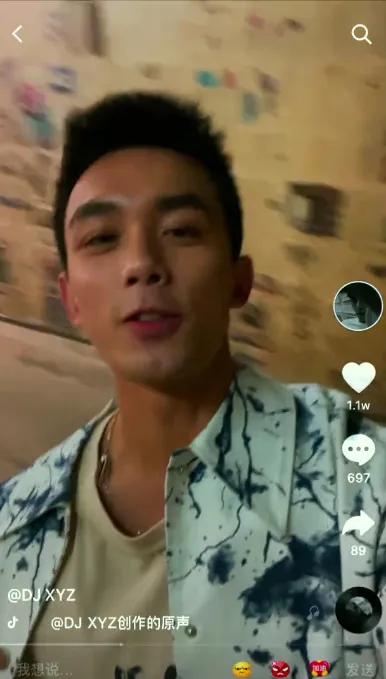The height and width of the screenshot is (679, 386).
Task: Open the spinning music disc
Action: point(358,610)
